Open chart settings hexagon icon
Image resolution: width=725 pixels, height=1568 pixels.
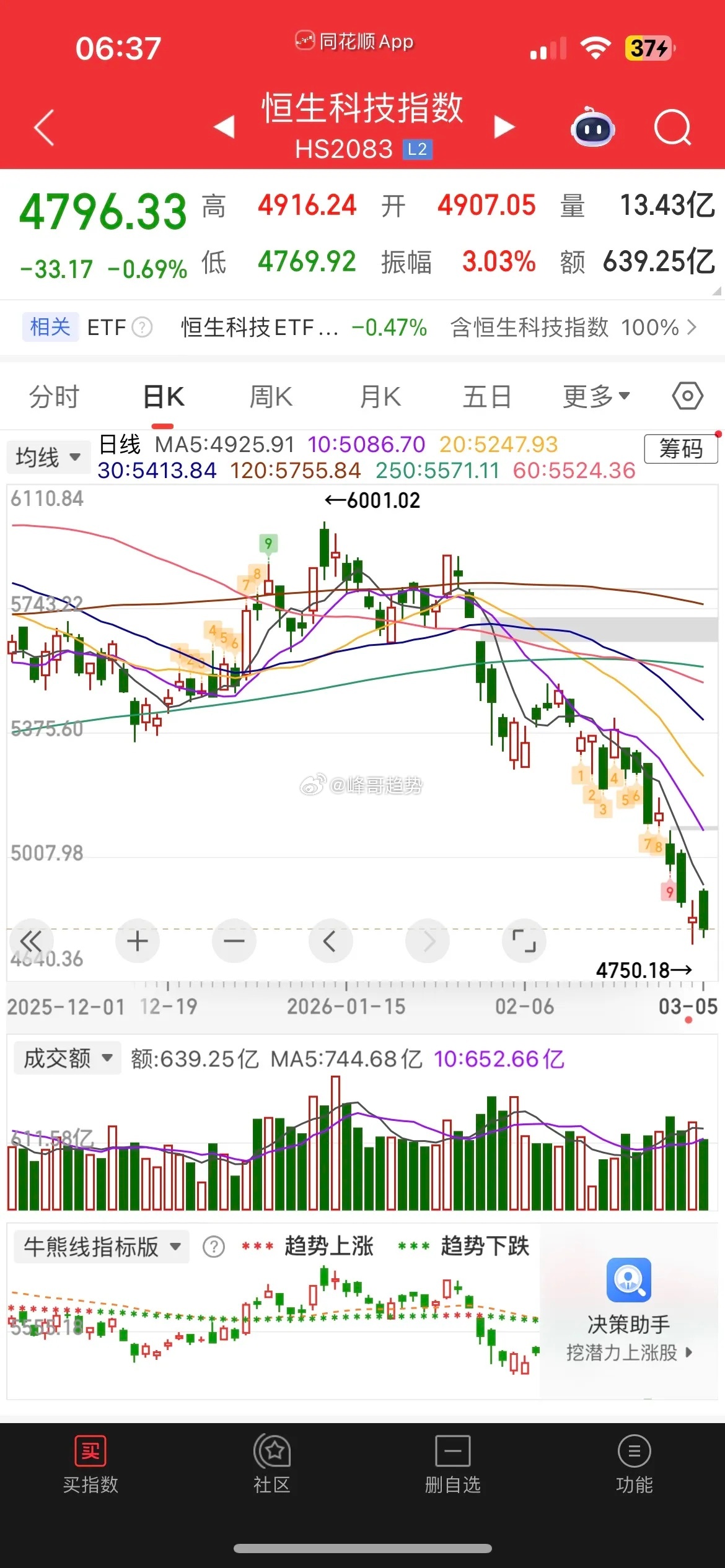(x=687, y=396)
